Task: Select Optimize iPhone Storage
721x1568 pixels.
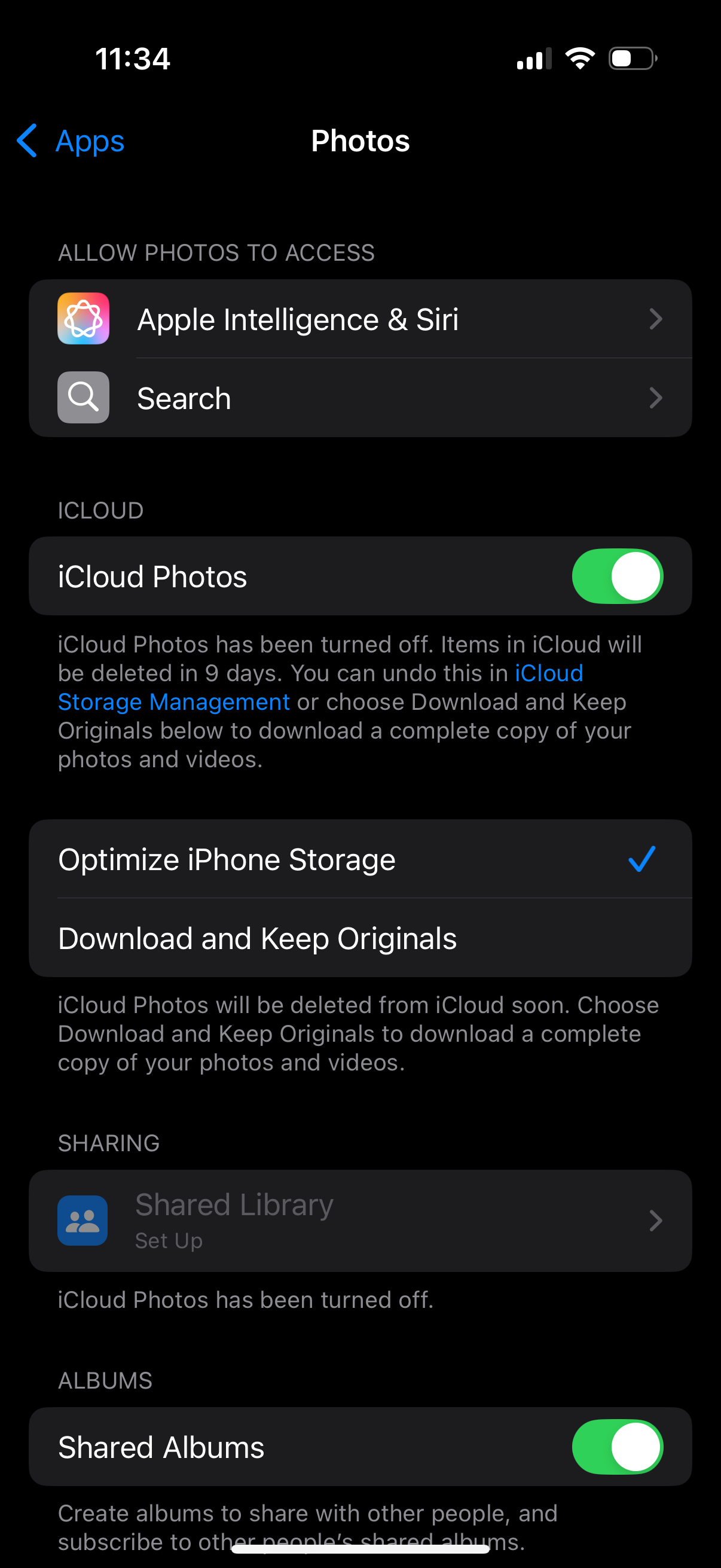Action: tap(359, 859)
